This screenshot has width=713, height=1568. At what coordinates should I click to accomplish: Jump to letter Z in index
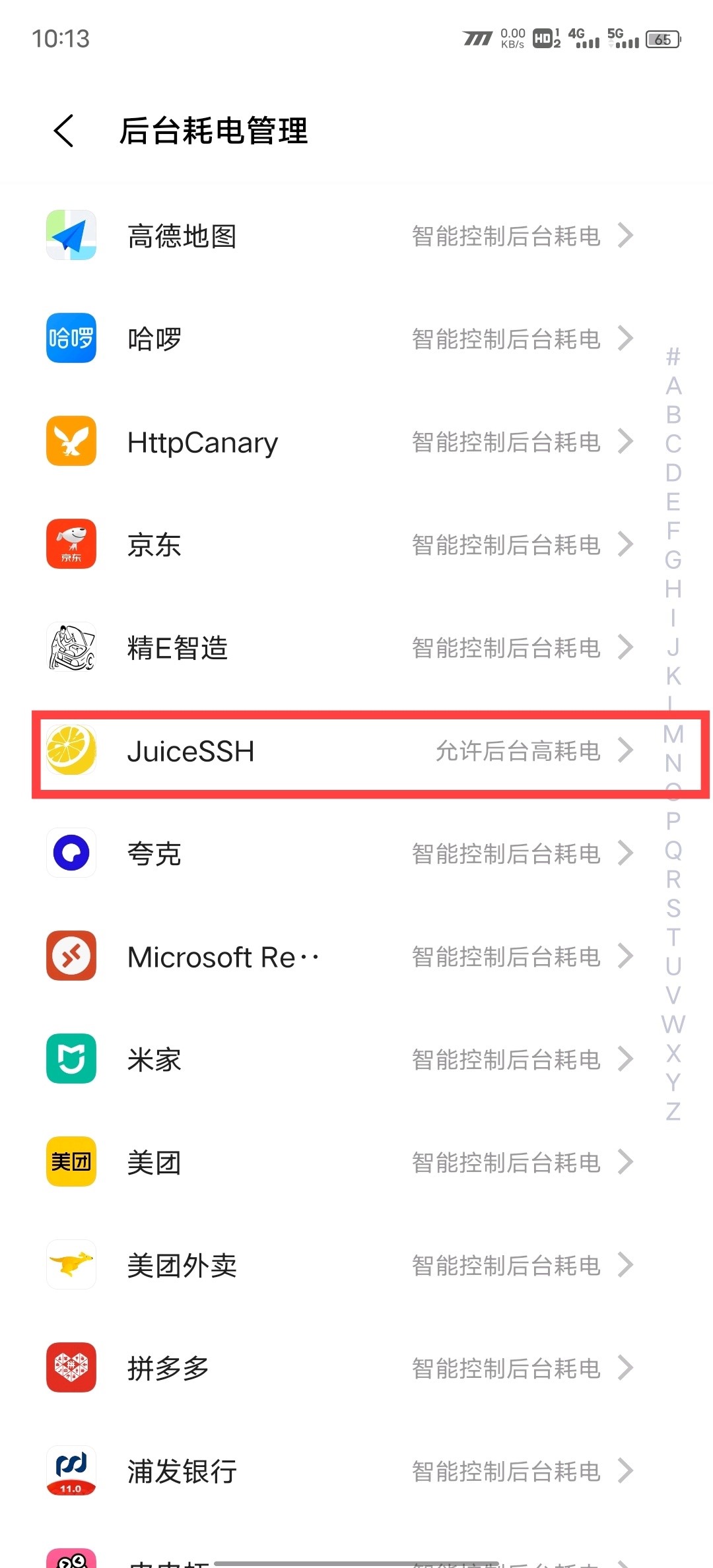[673, 1111]
